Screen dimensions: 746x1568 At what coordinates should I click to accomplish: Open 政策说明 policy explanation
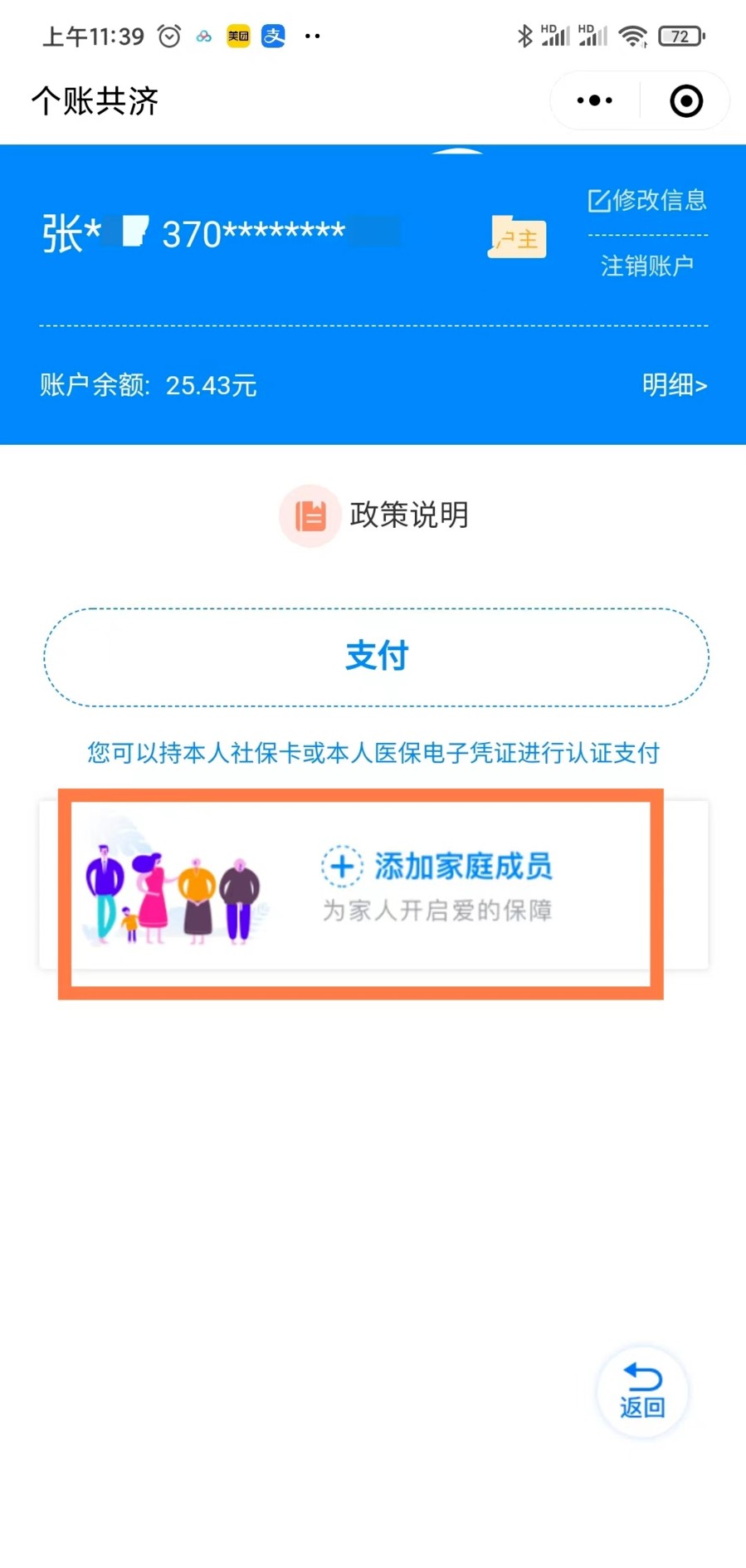coord(375,515)
